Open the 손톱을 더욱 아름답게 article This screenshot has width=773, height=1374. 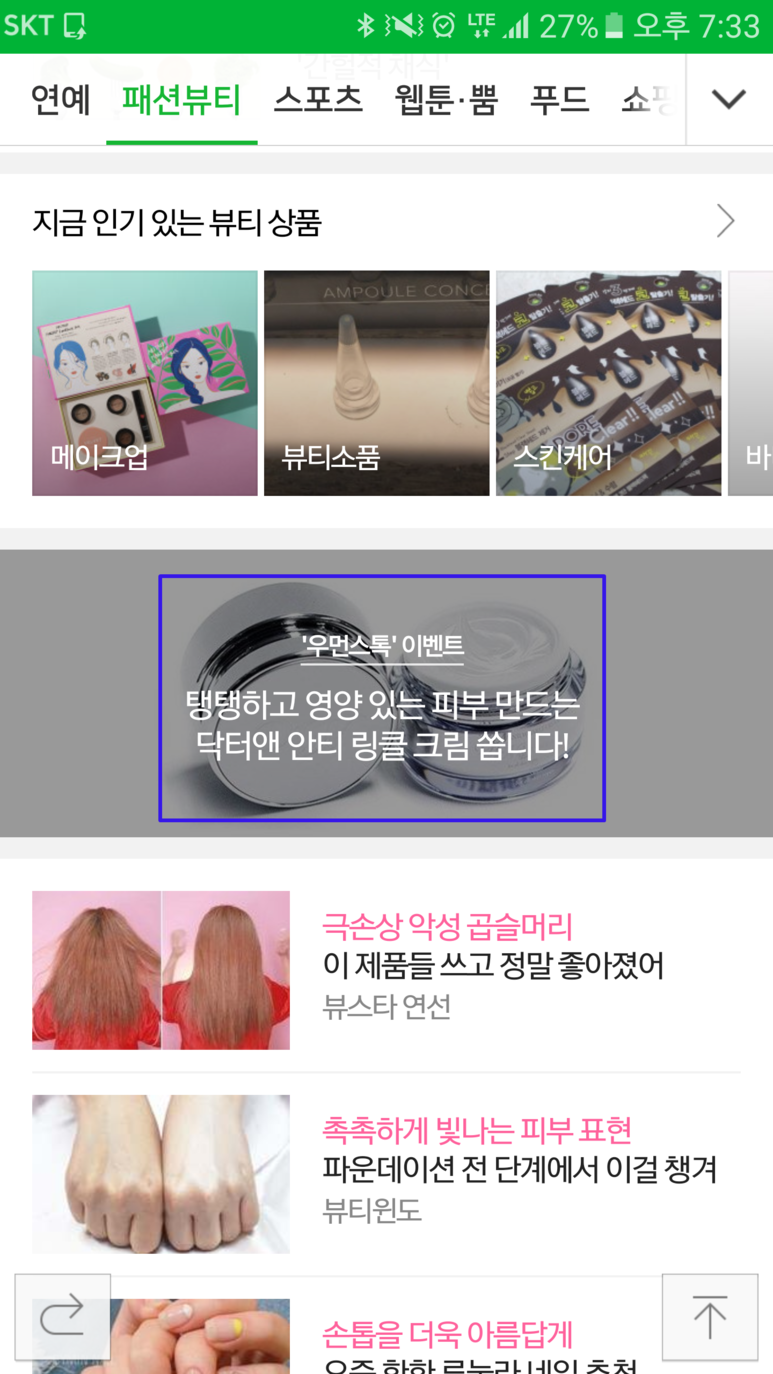[447, 1334]
